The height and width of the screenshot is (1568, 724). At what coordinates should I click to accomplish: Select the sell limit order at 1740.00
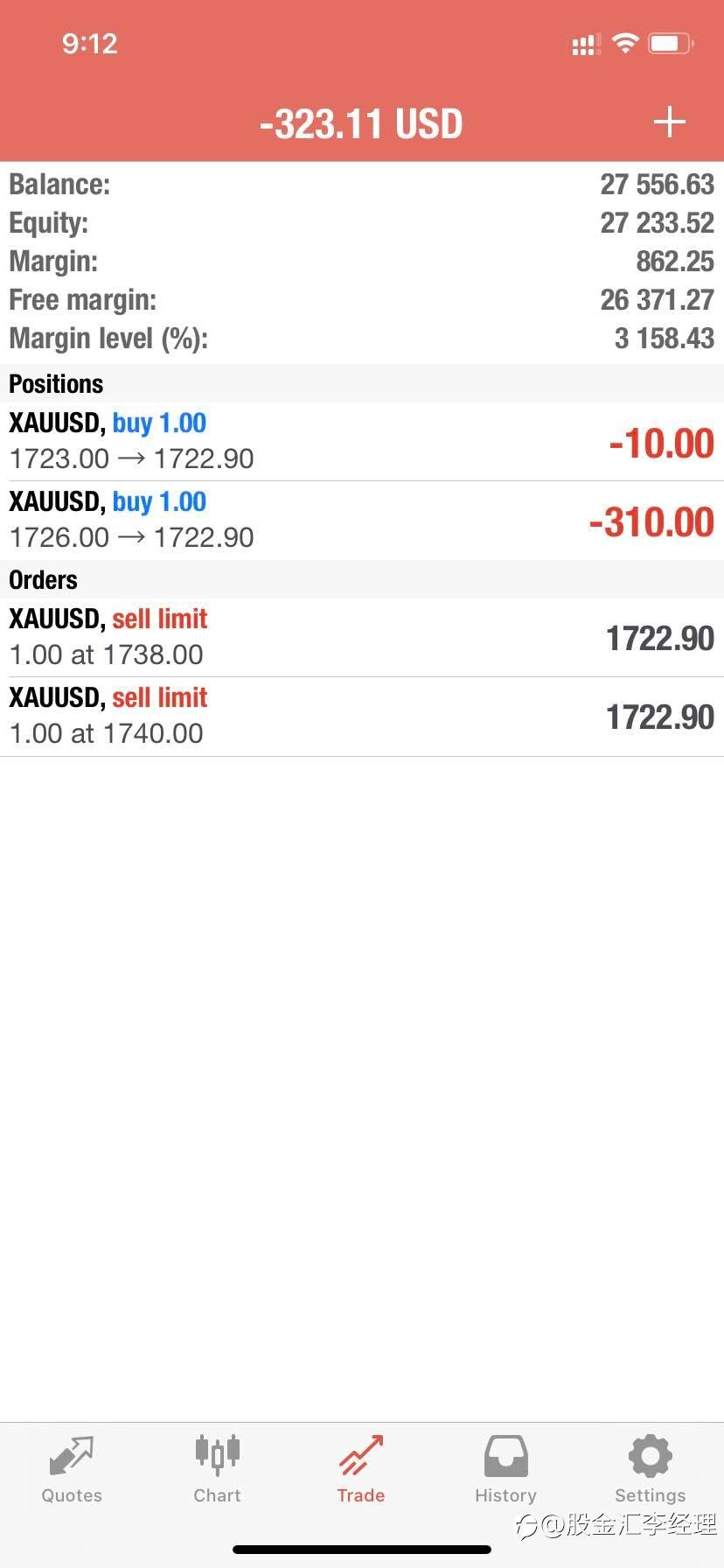point(362,717)
